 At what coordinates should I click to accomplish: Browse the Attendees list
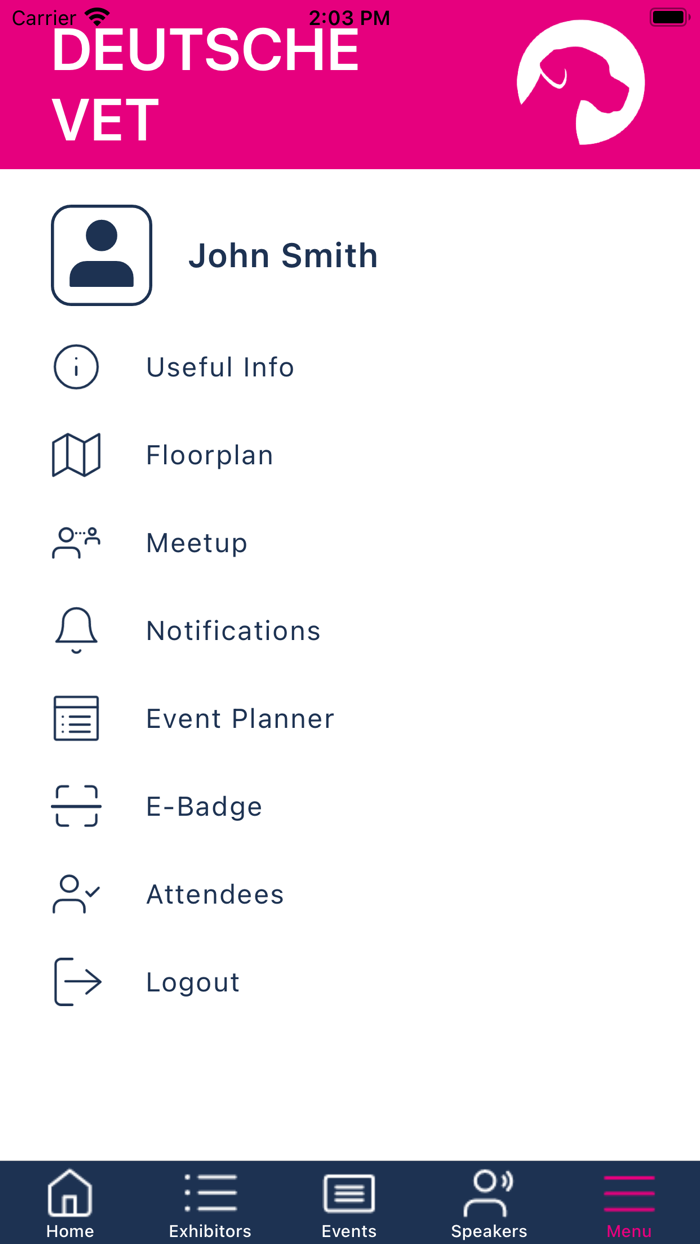point(215,894)
